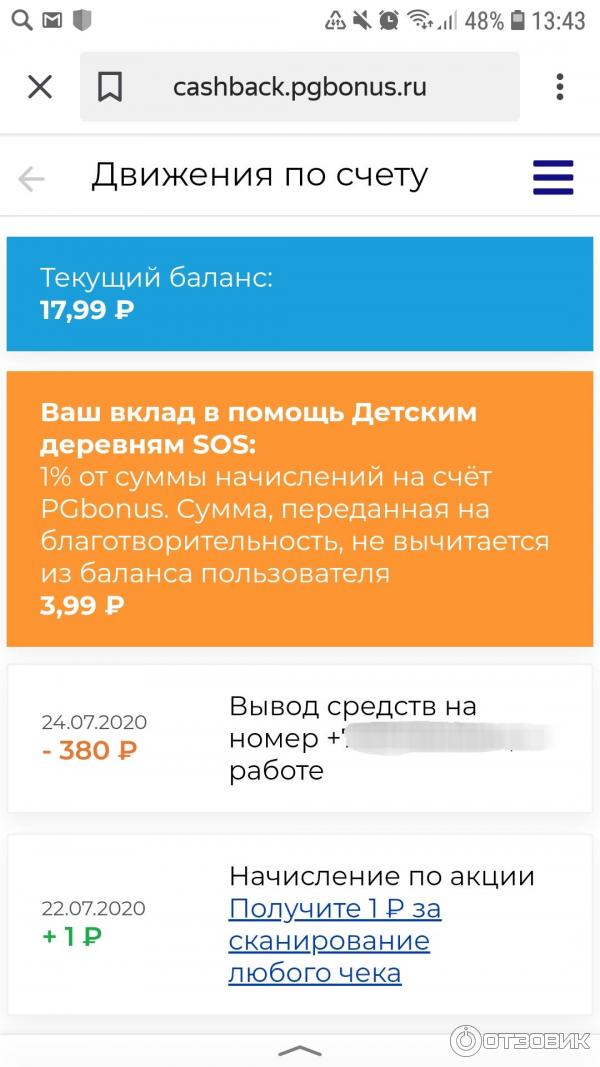Close the browser tab with the X

39,87
